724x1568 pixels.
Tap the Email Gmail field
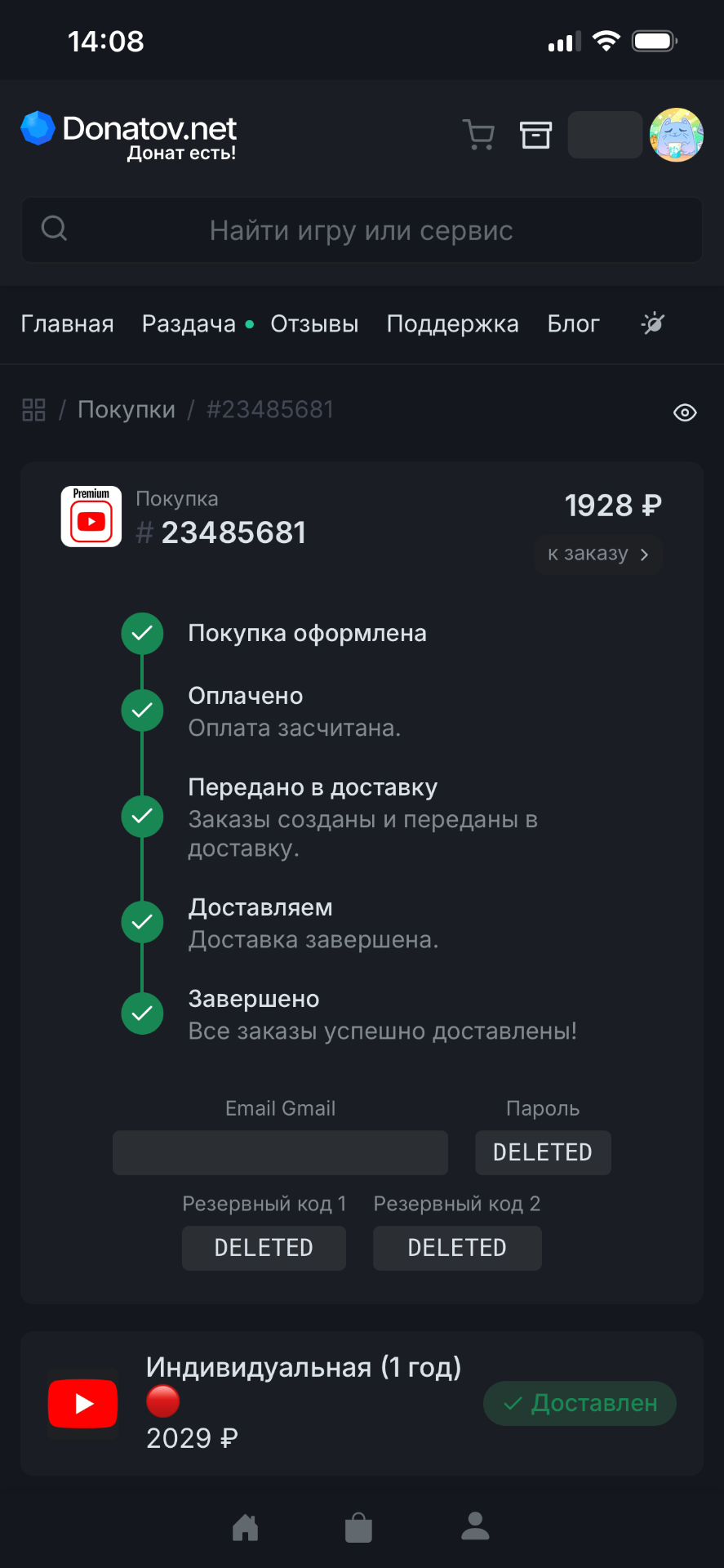(x=280, y=1152)
